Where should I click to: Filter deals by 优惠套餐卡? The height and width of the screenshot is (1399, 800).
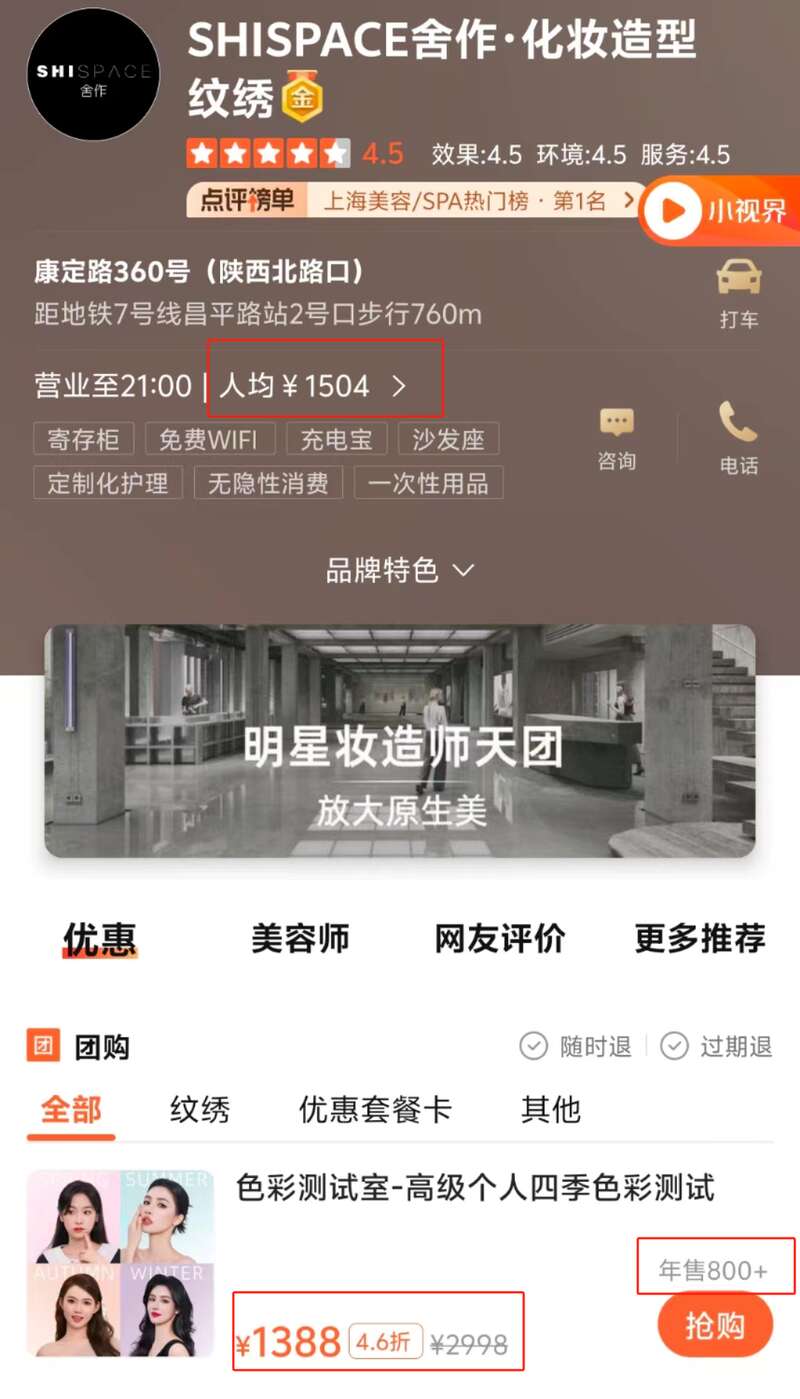click(x=375, y=1109)
